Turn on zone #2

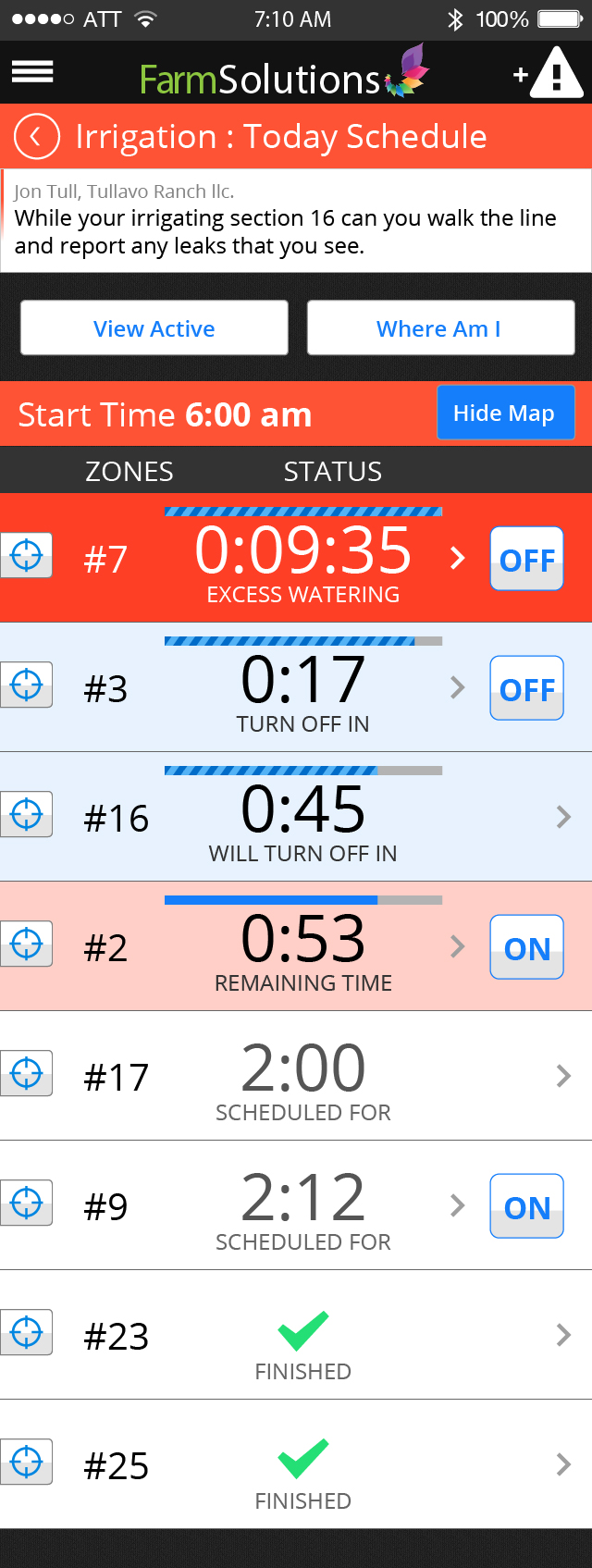pos(526,947)
